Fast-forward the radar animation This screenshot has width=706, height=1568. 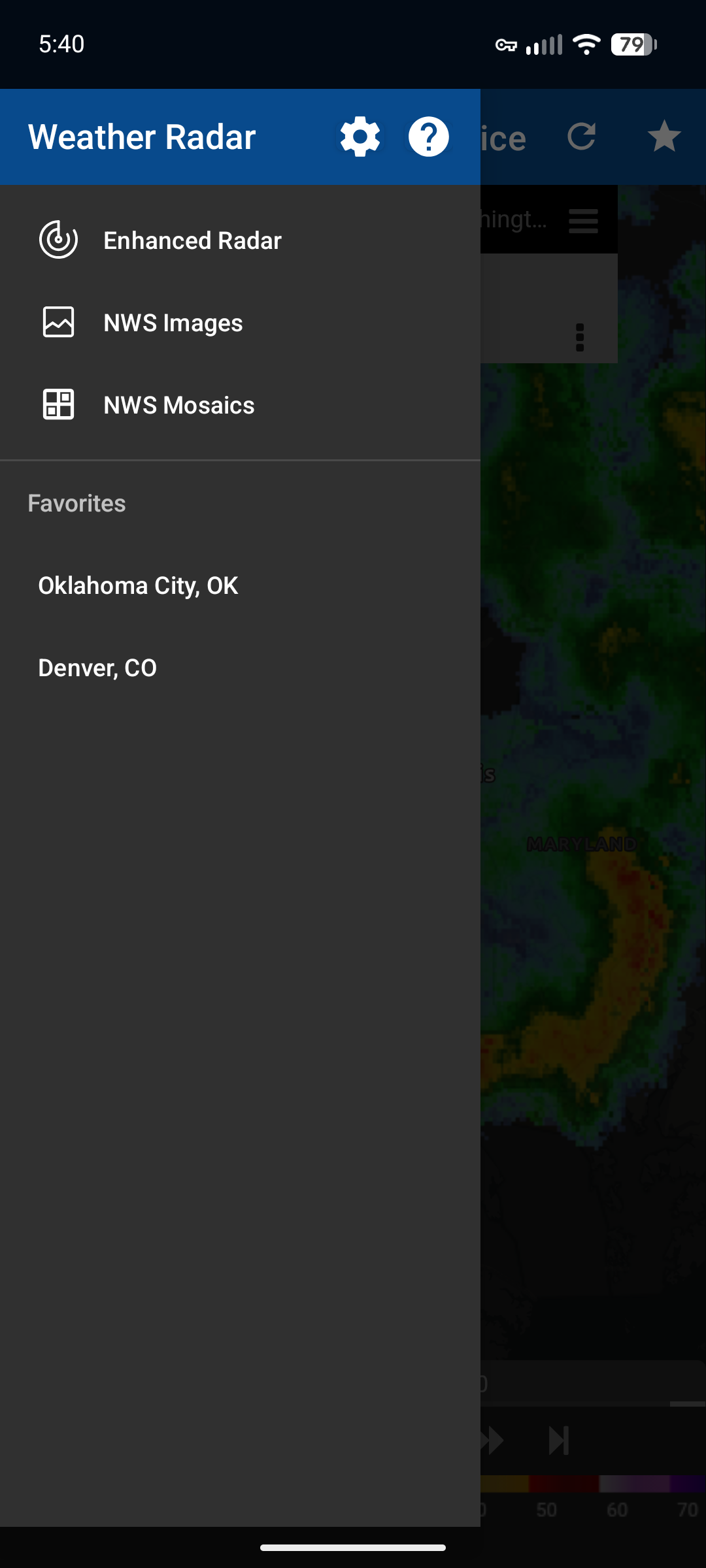click(x=489, y=1441)
